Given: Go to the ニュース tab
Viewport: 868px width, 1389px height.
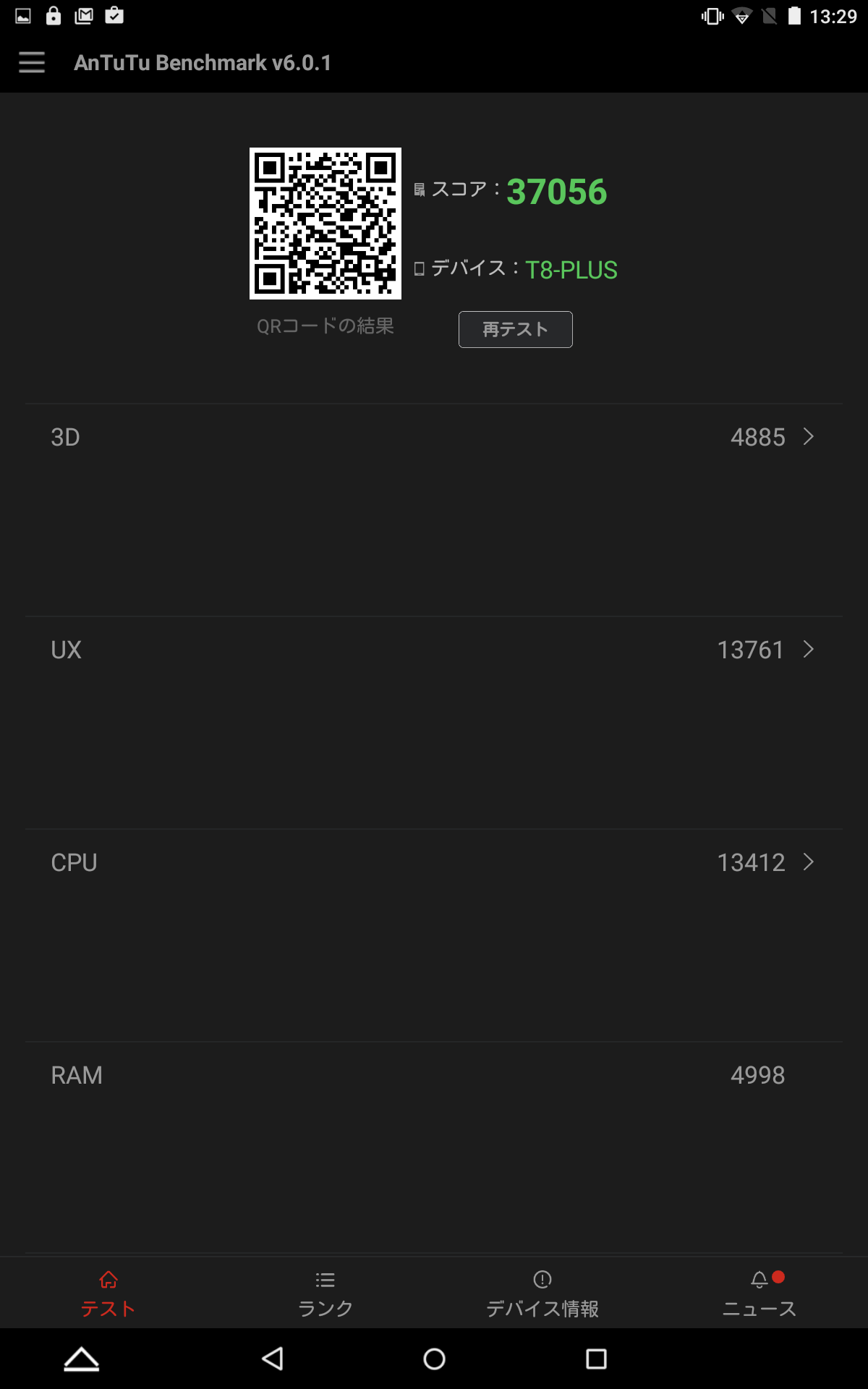Looking at the screenshot, I should point(759,1294).
